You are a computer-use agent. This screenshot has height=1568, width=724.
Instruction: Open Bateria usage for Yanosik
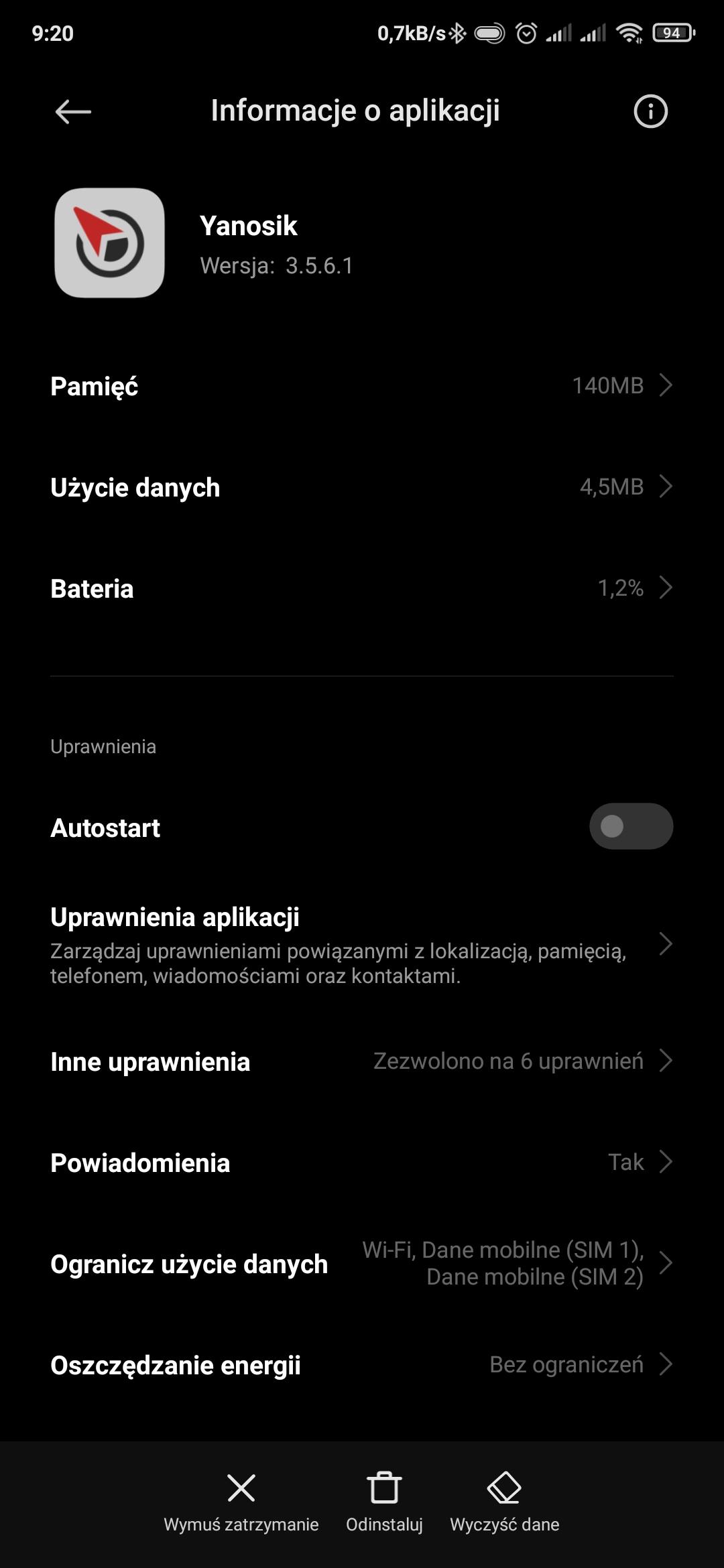362,588
